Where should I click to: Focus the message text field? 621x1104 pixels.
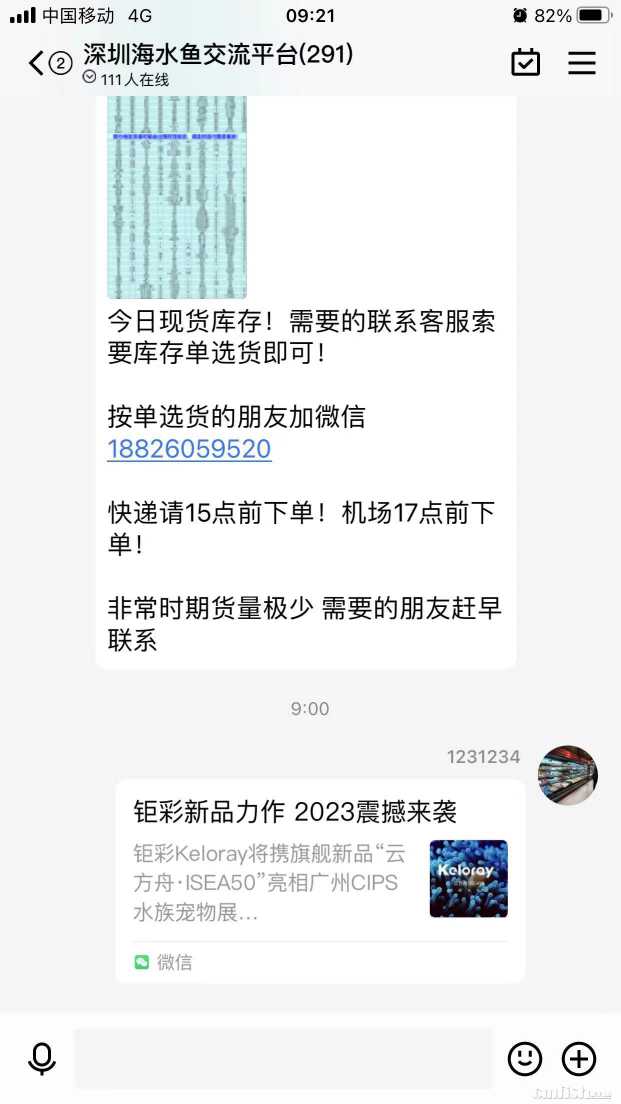(284, 1058)
